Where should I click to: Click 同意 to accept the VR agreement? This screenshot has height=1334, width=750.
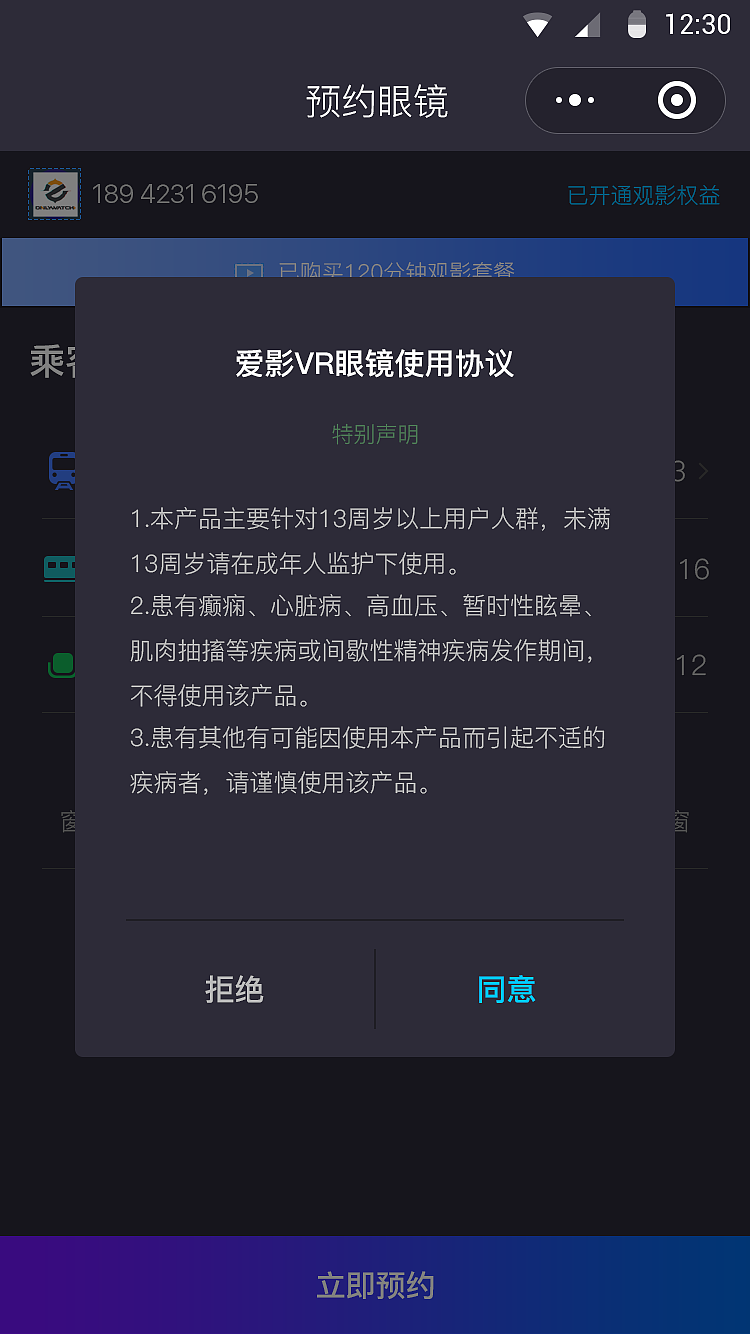[x=506, y=990]
